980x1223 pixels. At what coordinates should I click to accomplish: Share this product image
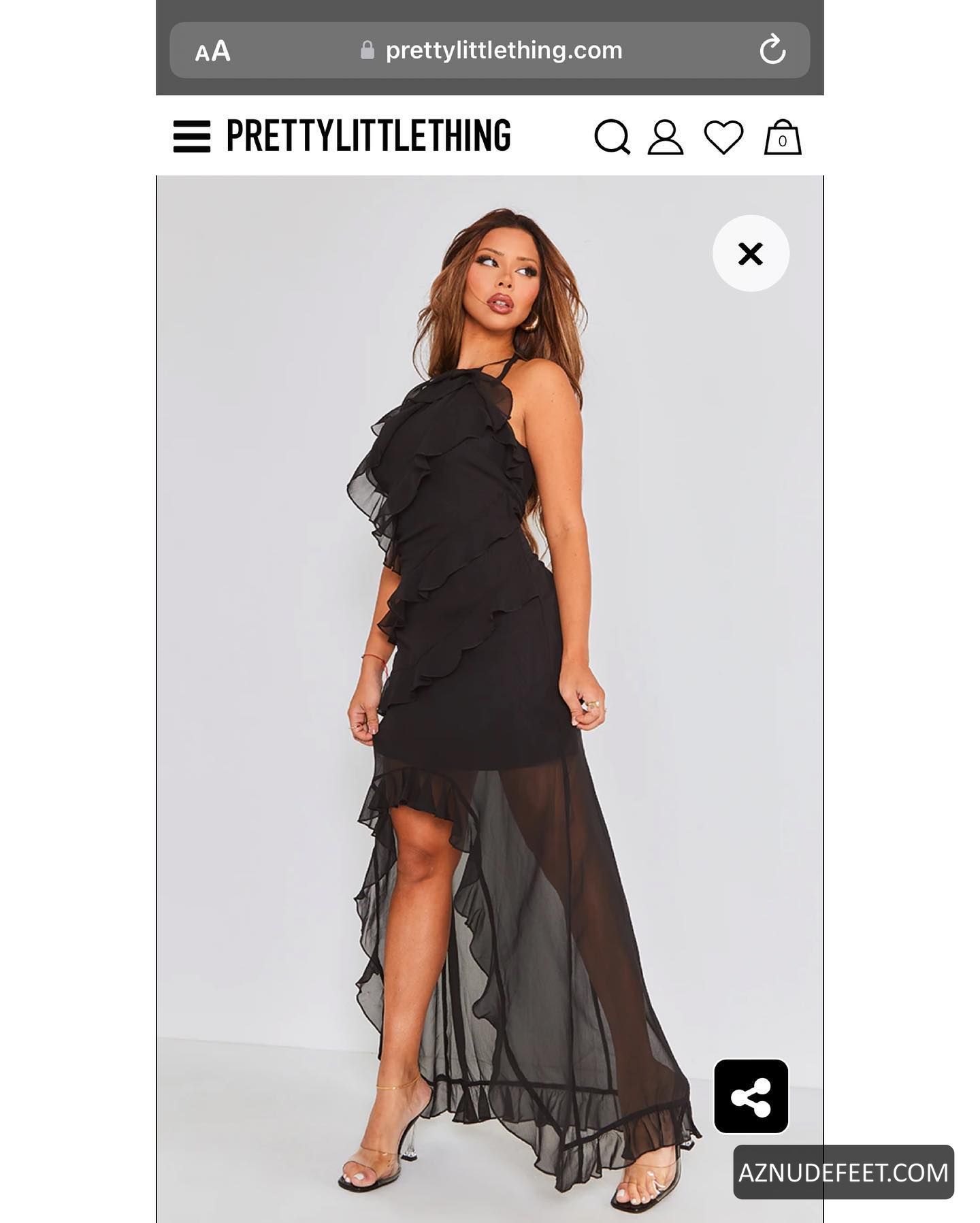click(x=751, y=1096)
